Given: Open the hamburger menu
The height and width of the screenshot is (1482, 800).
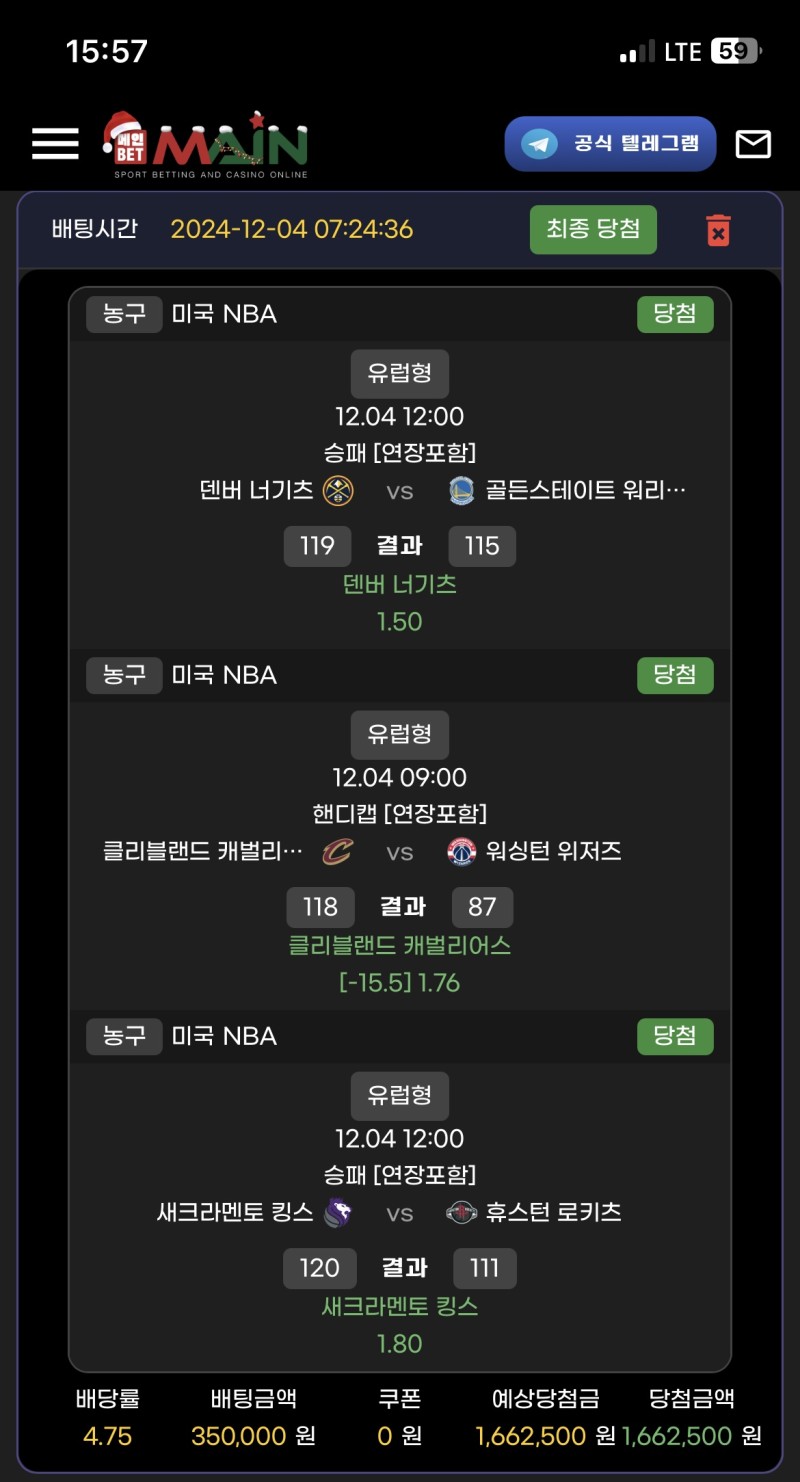Looking at the screenshot, I should 55,144.
